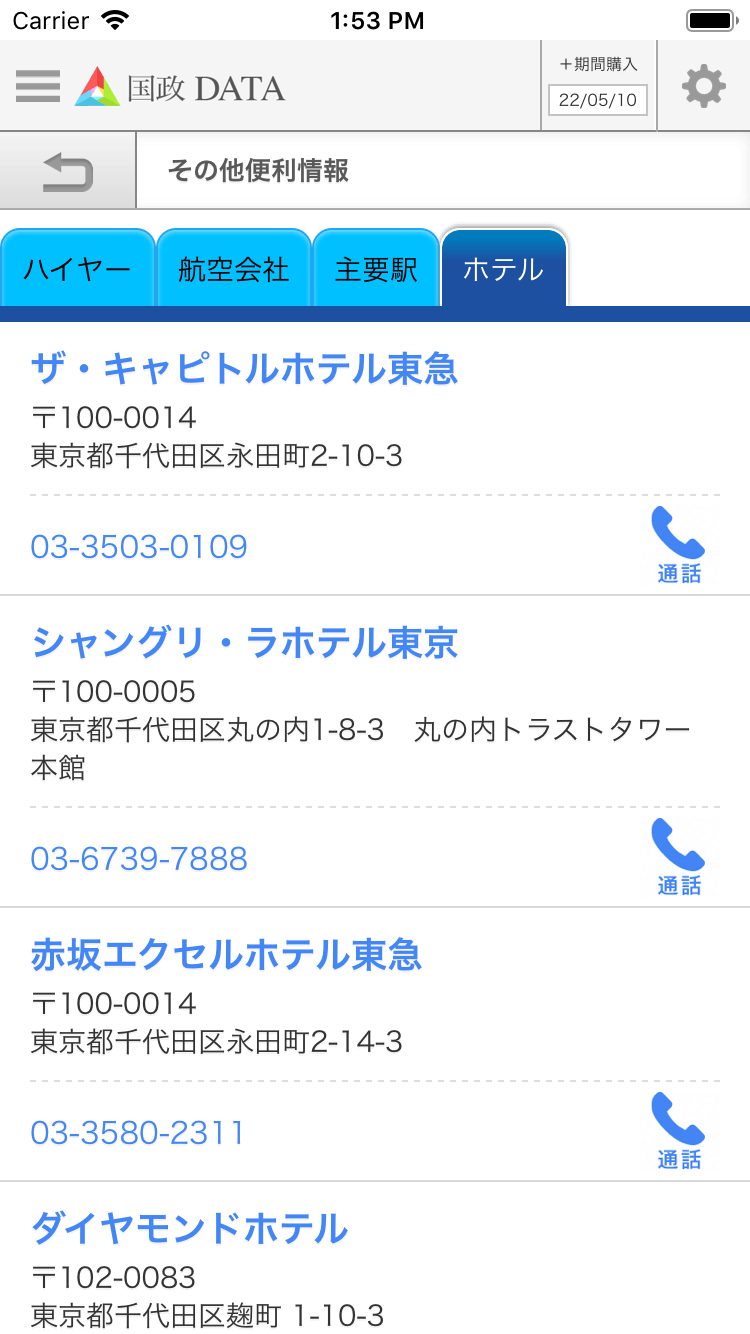Image resolution: width=750 pixels, height=1334 pixels.
Task: Open the シャングリ・ラホテル東京 hotel link
Action: [x=244, y=642]
